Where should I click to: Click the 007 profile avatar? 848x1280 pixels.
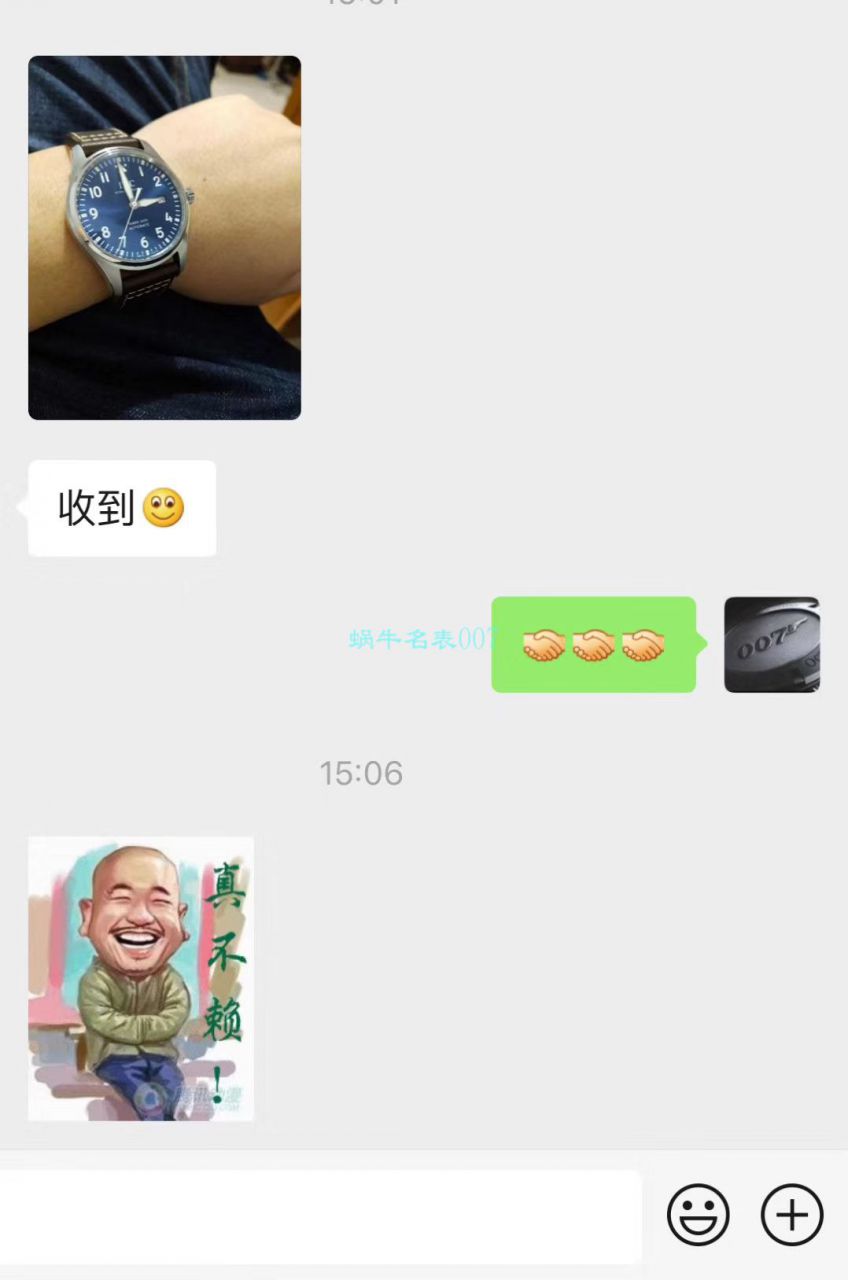click(772, 645)
